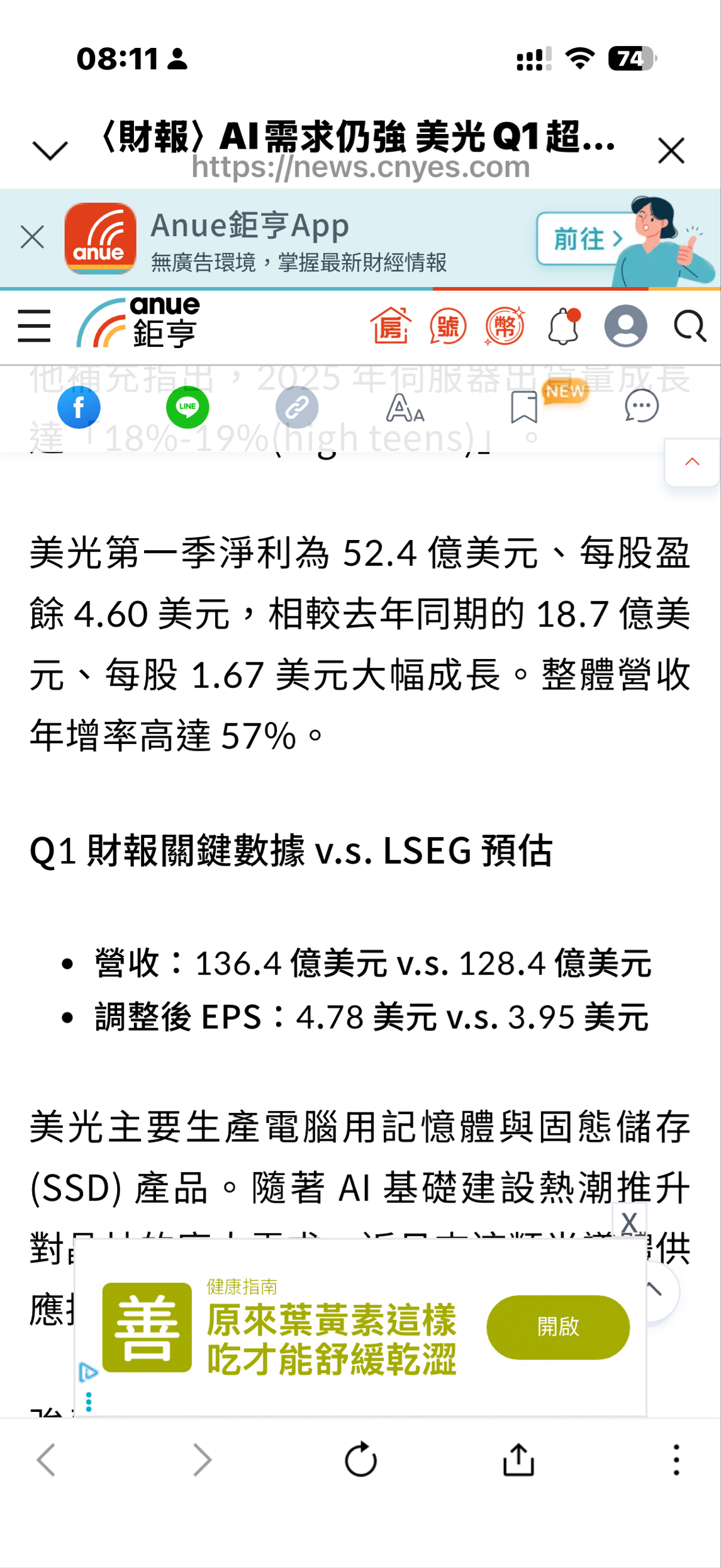Open the 幣 crypto section
This screenshot has height=1568, width=721.
(505, 325)
